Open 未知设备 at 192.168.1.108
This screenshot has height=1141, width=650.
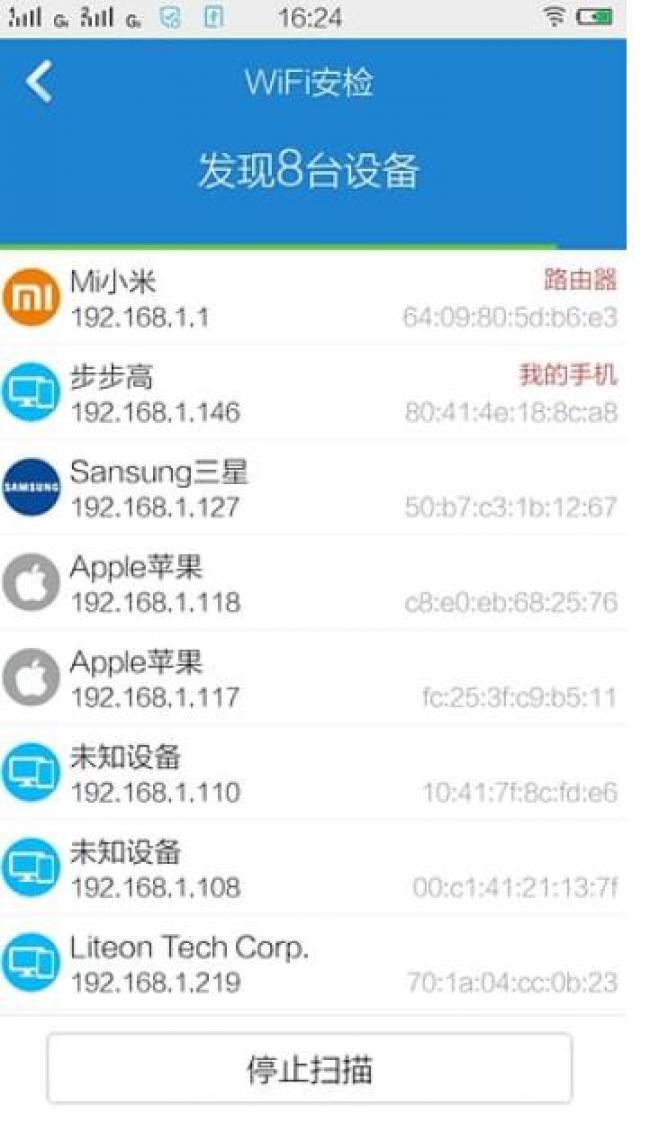pos(310,868)
